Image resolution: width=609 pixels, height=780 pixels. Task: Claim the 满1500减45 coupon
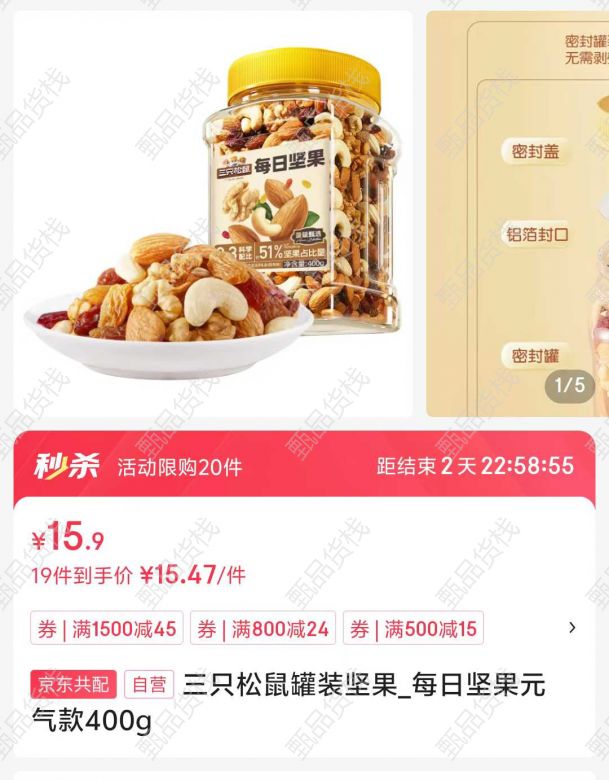click(107, 629)
